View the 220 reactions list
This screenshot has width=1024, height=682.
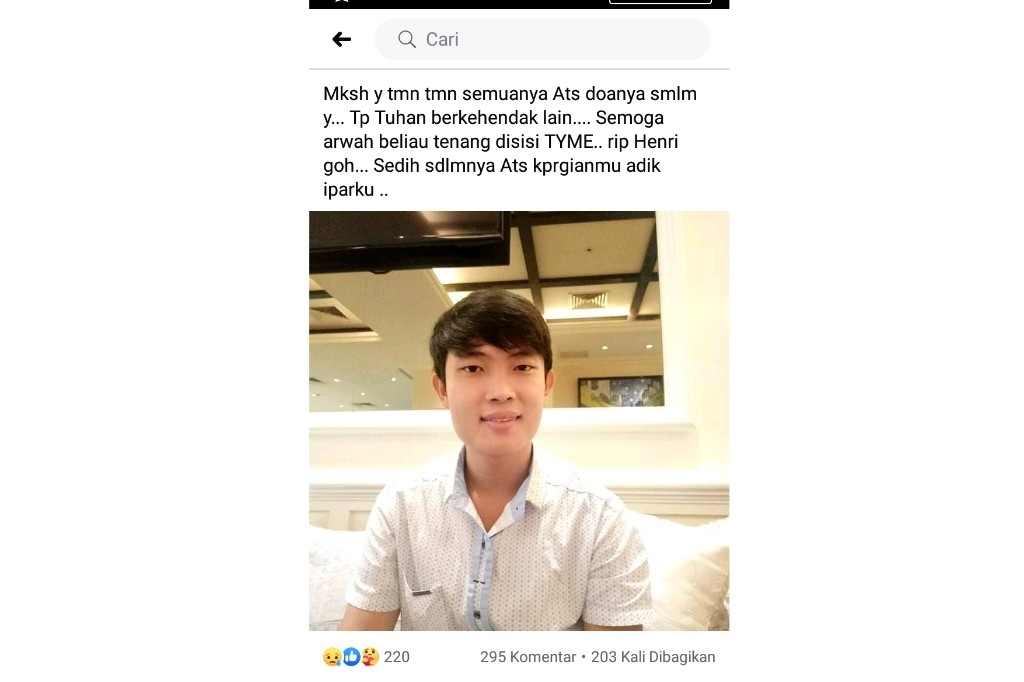366,657
